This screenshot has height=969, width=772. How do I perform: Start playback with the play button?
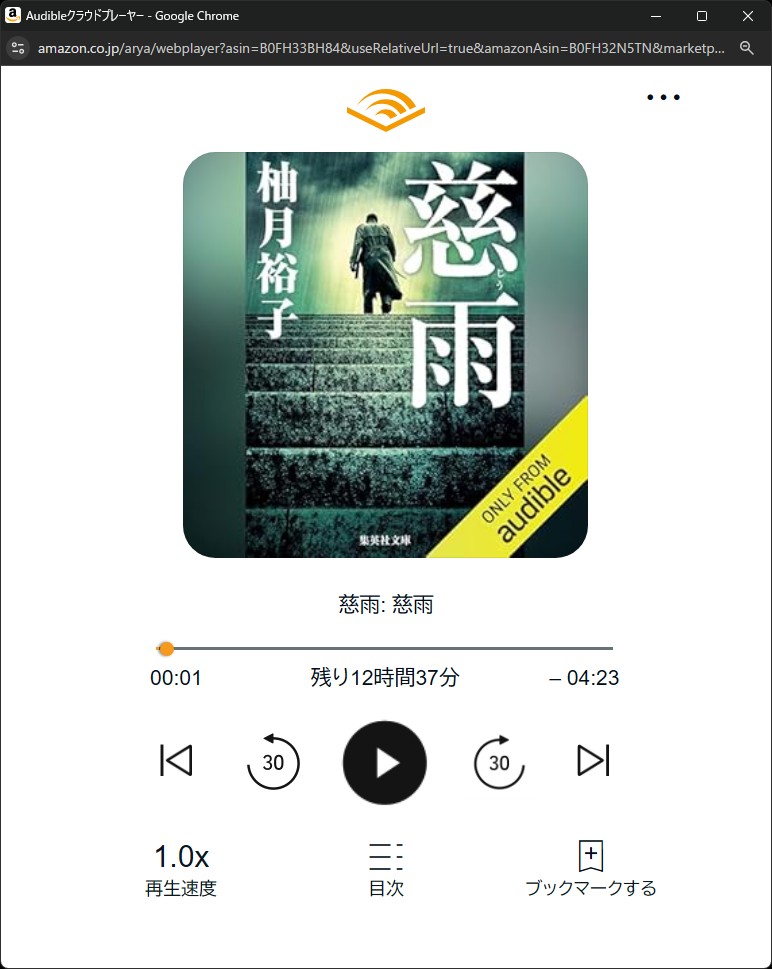[x=385, y=763]
